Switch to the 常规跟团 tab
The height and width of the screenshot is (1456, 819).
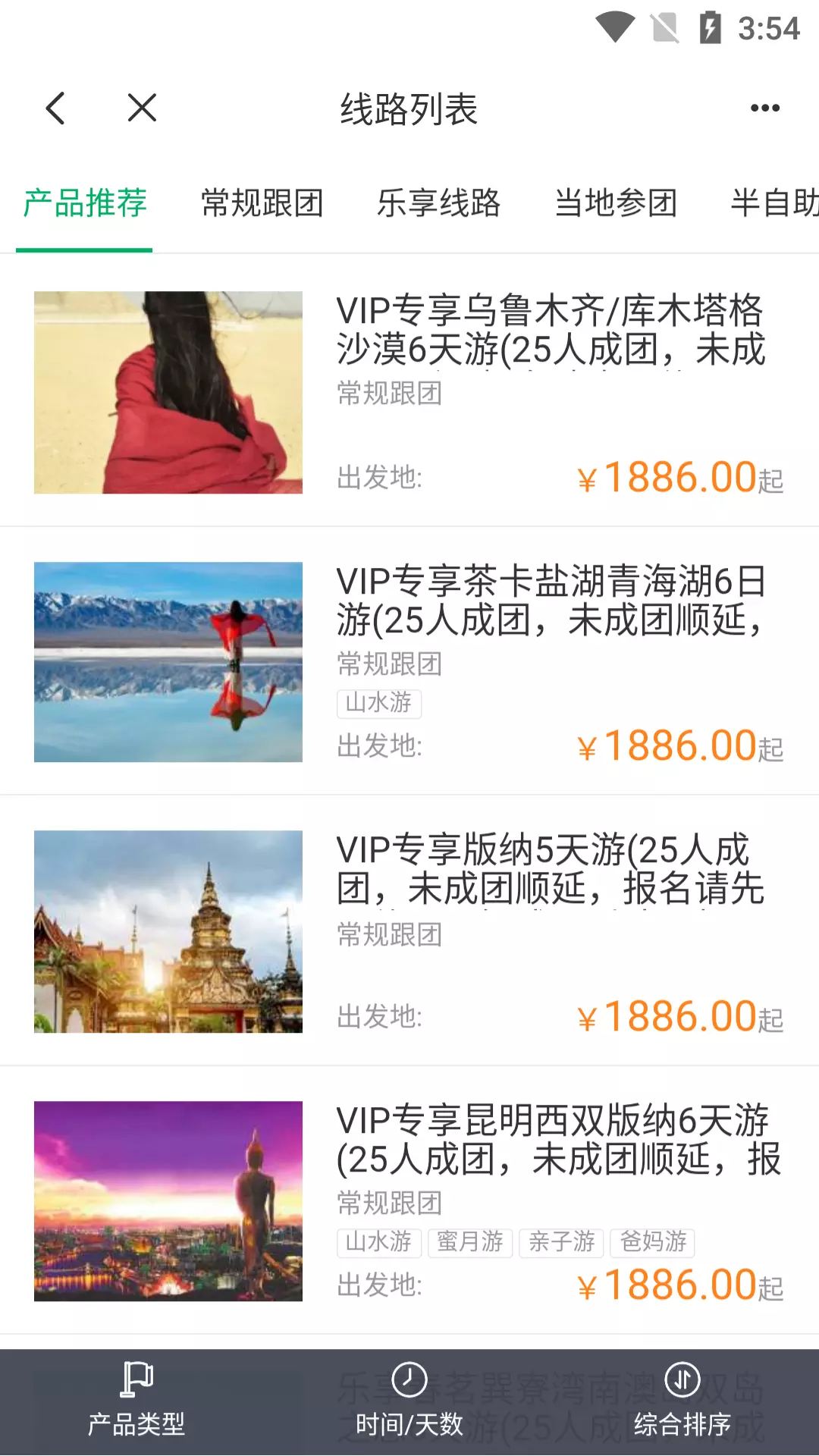pos(262,203)
